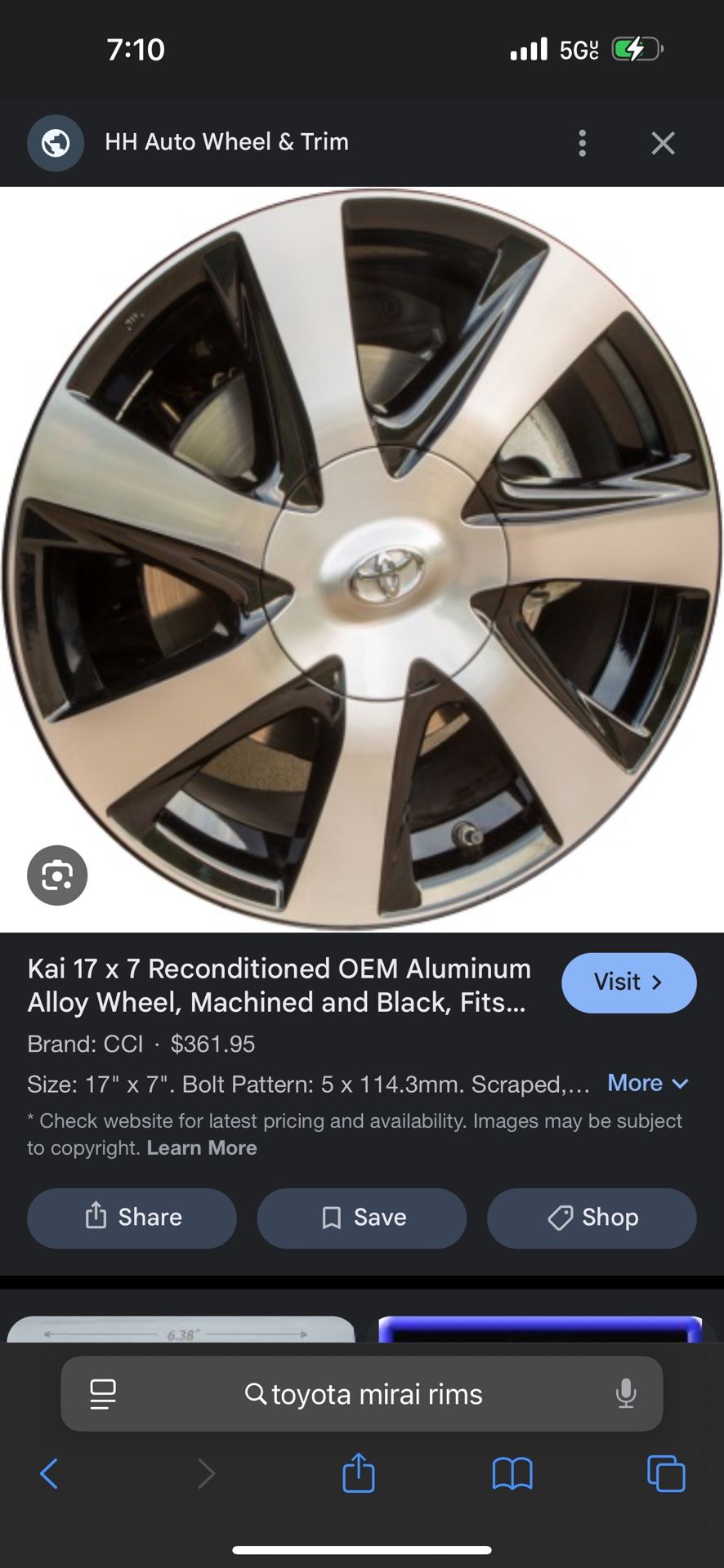Tap the toyota mirai rims address bar
The image size is (724, 1568).
tap(364, 1394)
